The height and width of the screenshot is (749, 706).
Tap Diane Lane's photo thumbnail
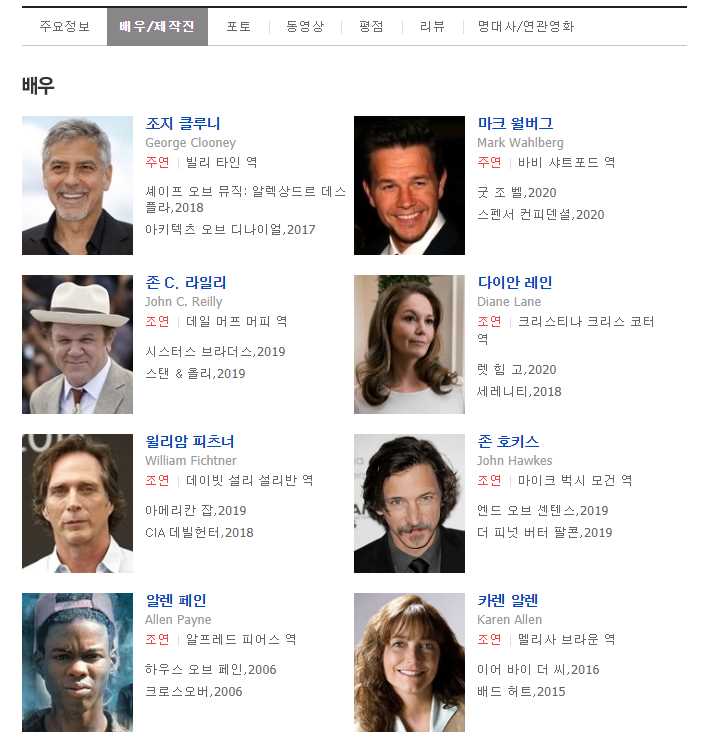pos(409,344)
